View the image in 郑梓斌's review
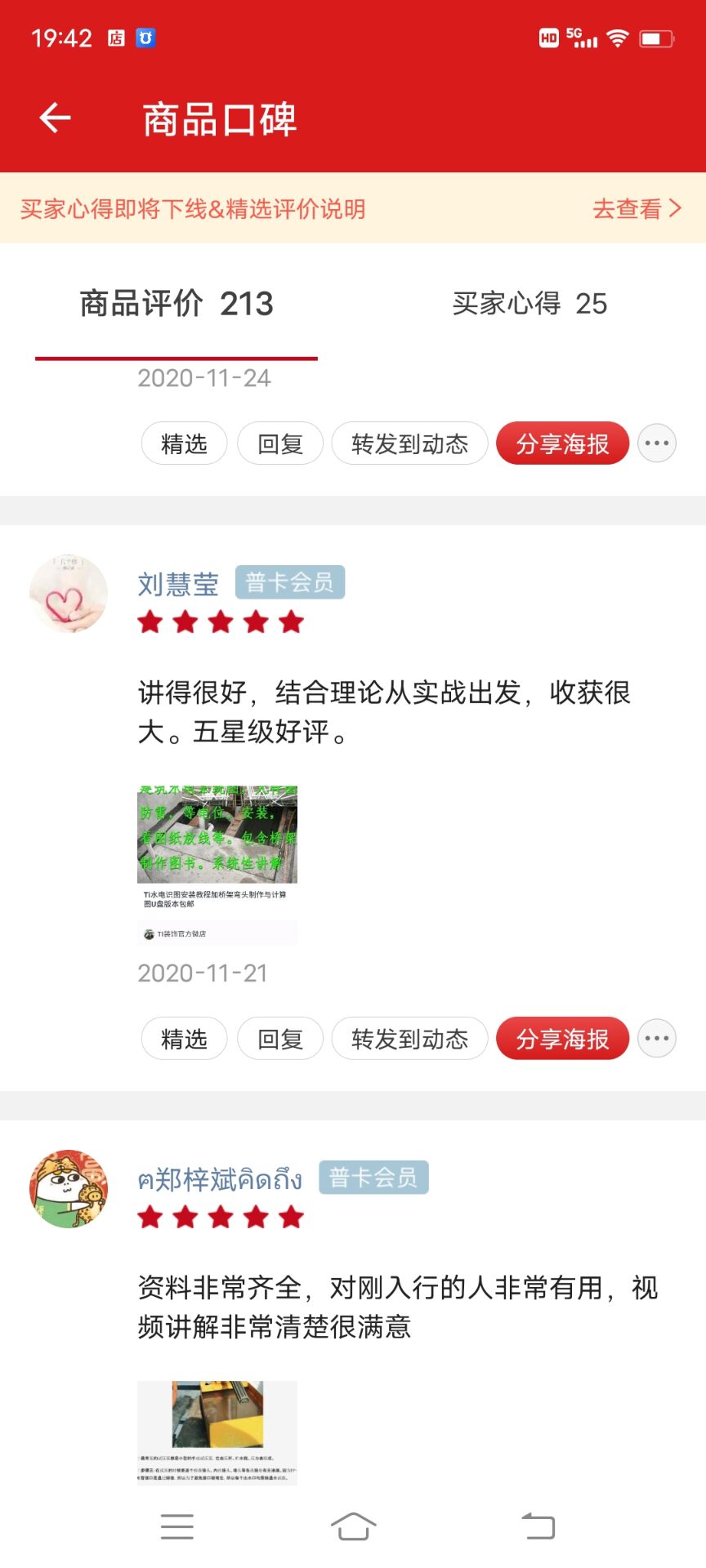 217,1431
